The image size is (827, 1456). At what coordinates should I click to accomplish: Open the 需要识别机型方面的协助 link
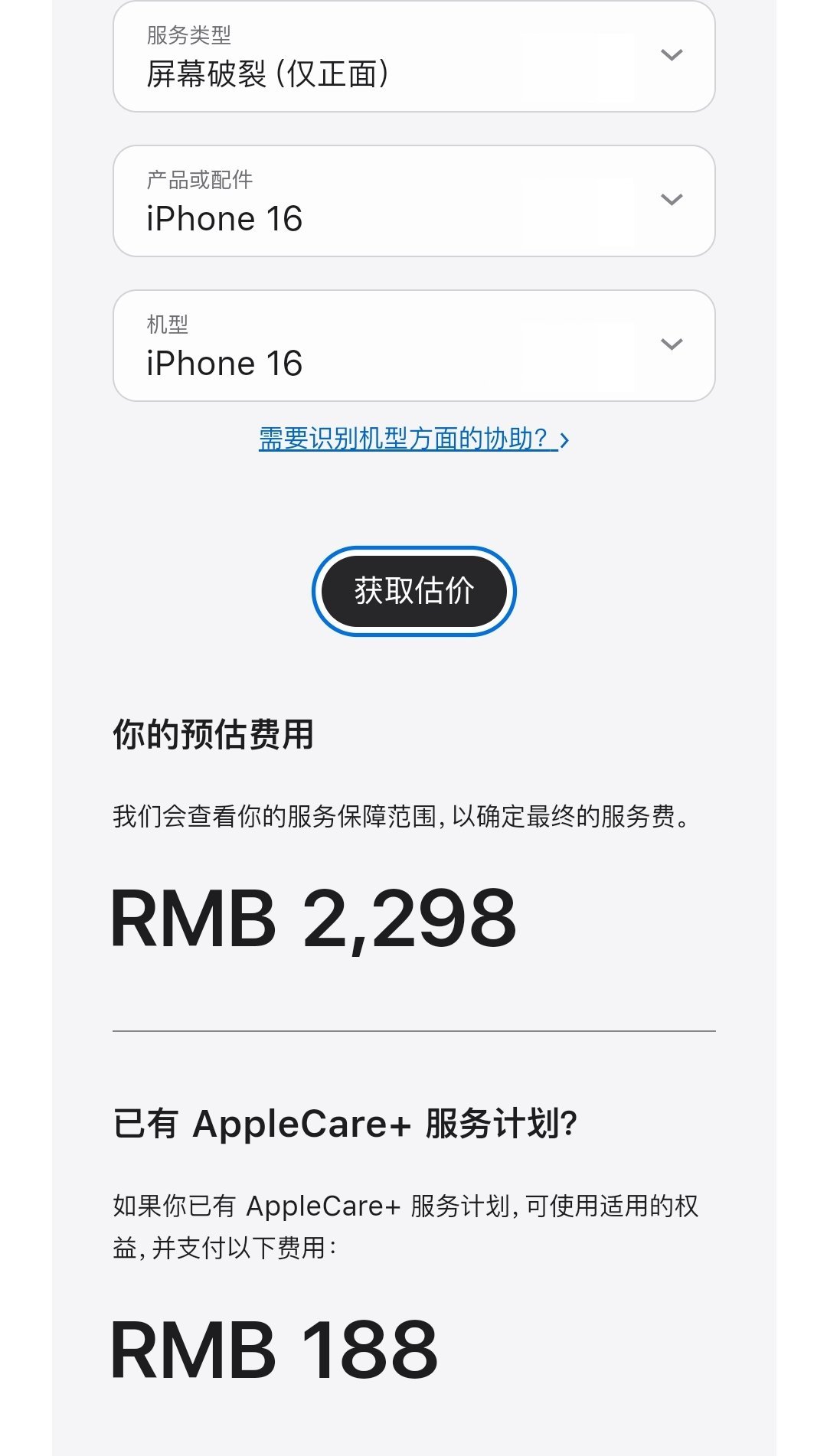tap(413, 439)
